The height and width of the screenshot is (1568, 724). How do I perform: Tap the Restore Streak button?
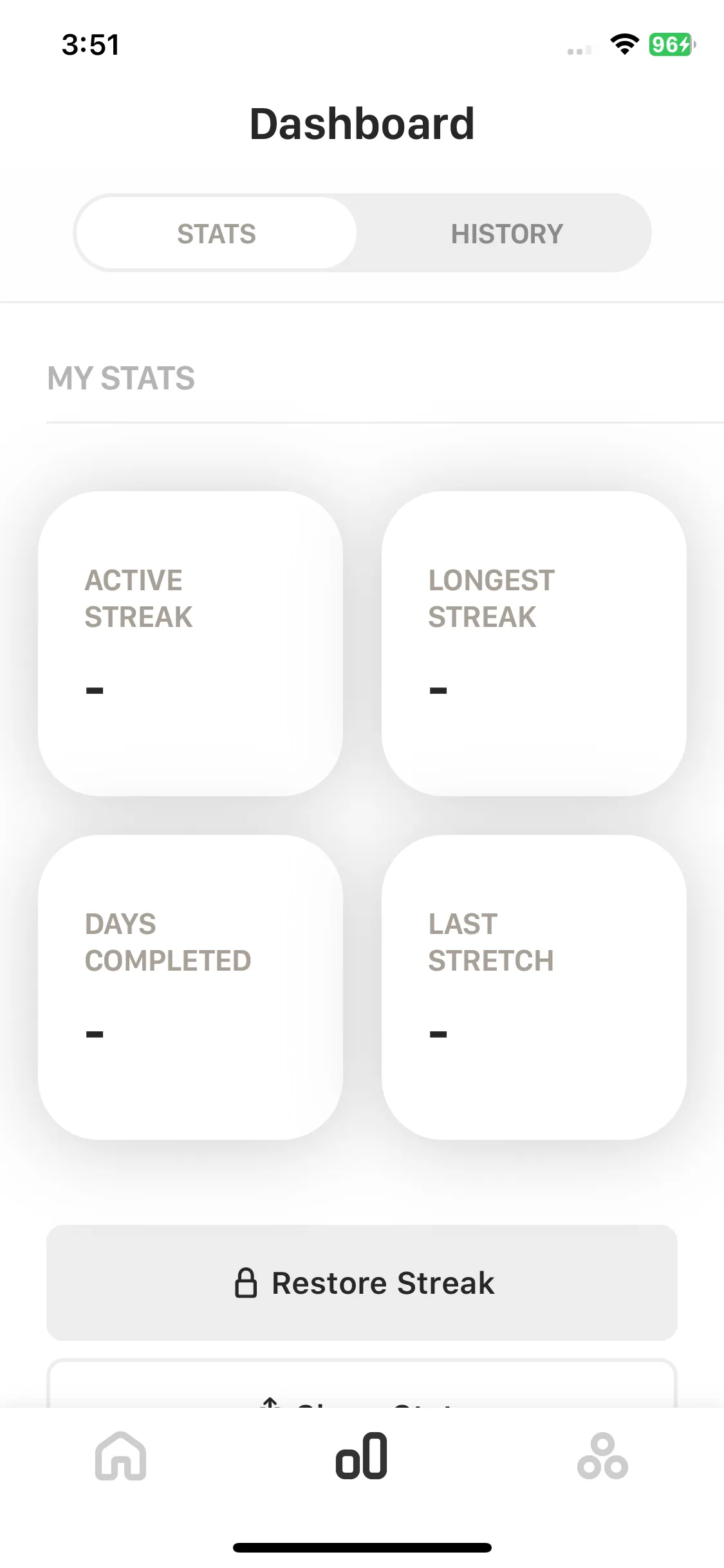tap(362, 1283)
